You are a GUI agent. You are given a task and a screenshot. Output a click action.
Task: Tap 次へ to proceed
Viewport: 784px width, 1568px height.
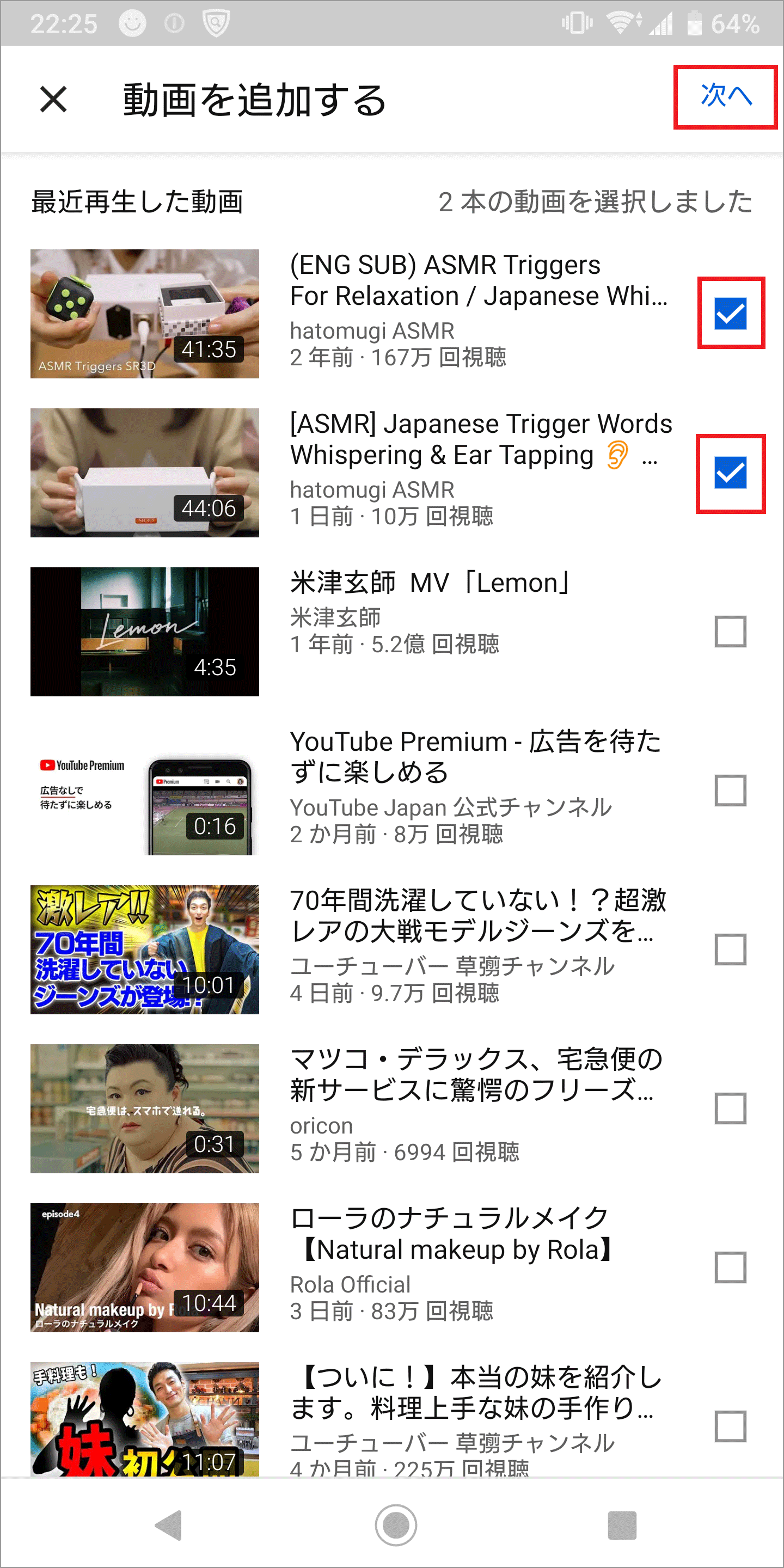click(x=725, y=96)
